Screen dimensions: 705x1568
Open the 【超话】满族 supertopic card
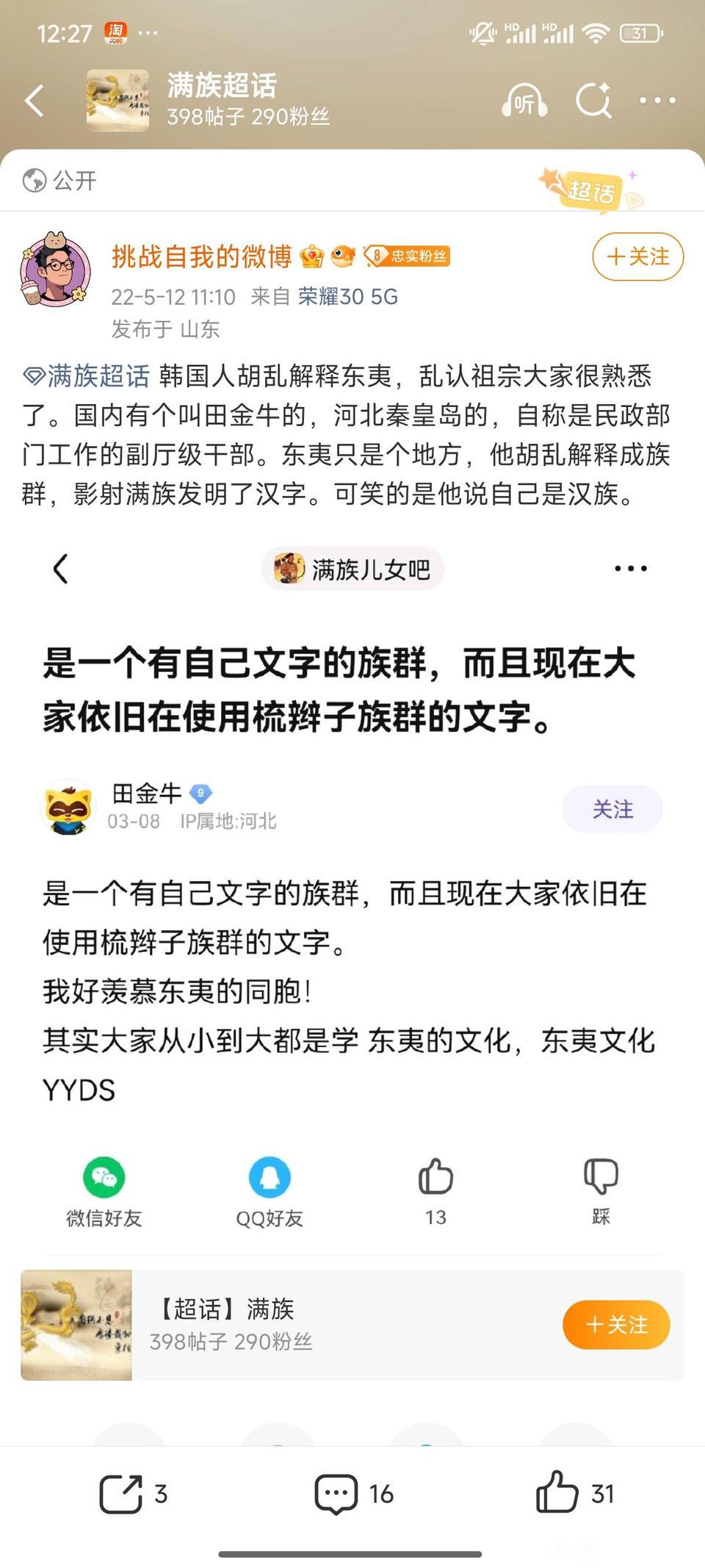(294, 1325)
